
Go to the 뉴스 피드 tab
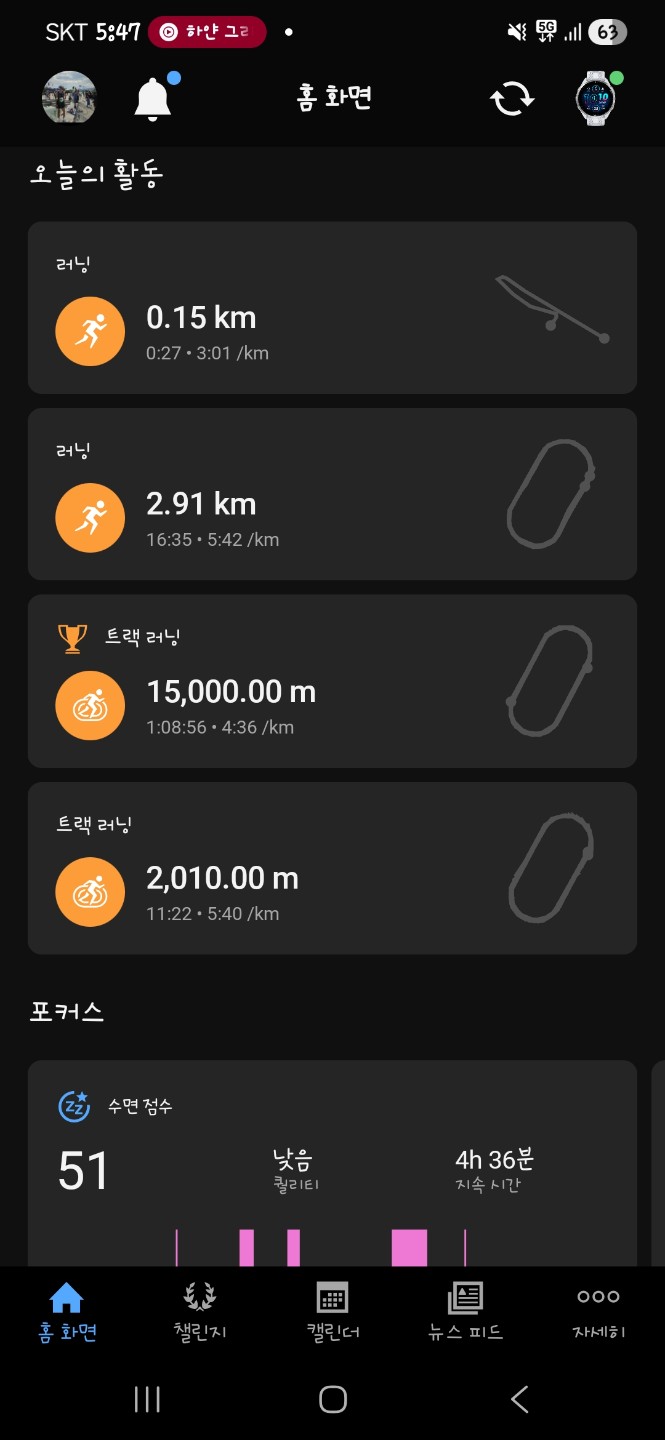466,1311
